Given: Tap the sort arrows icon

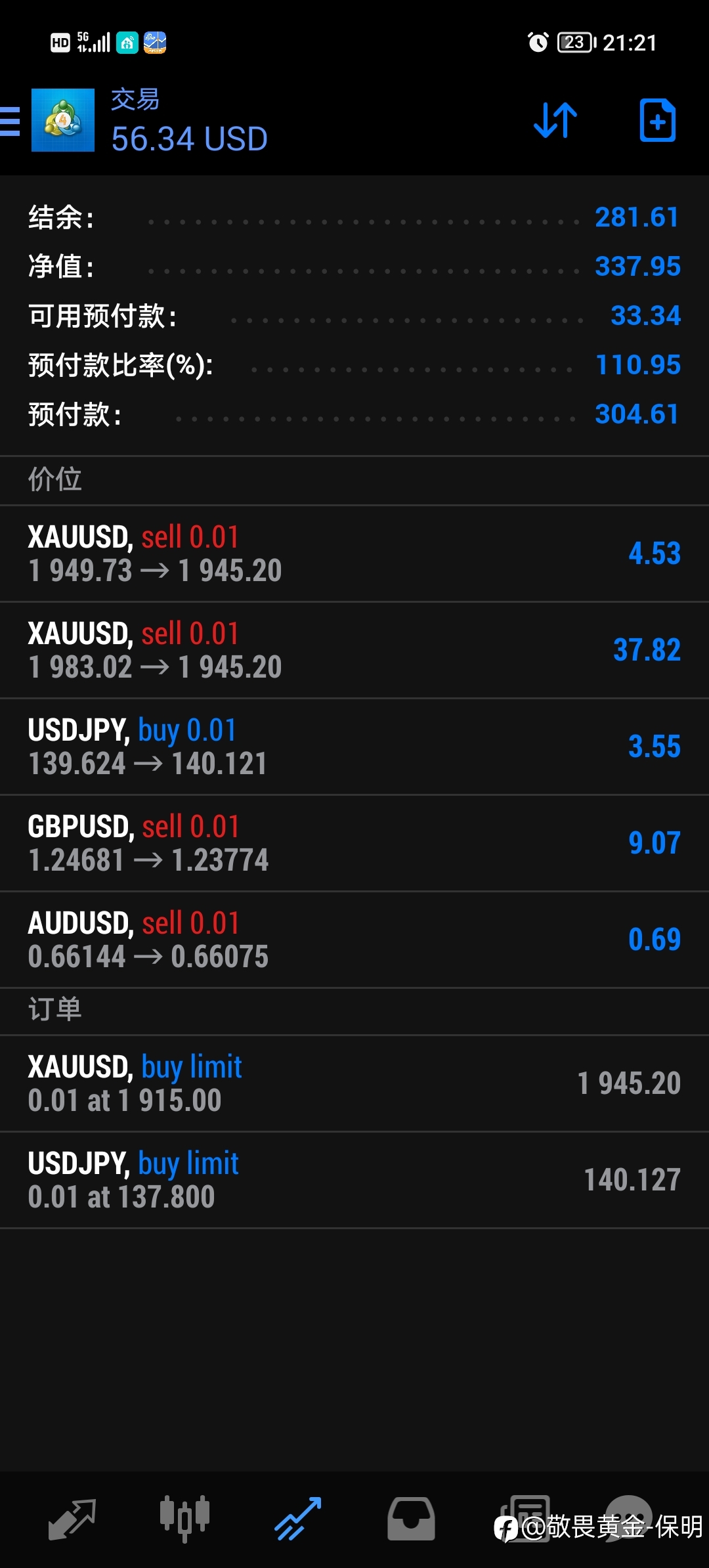Looking at the screenshot, I should pos(555,121).
